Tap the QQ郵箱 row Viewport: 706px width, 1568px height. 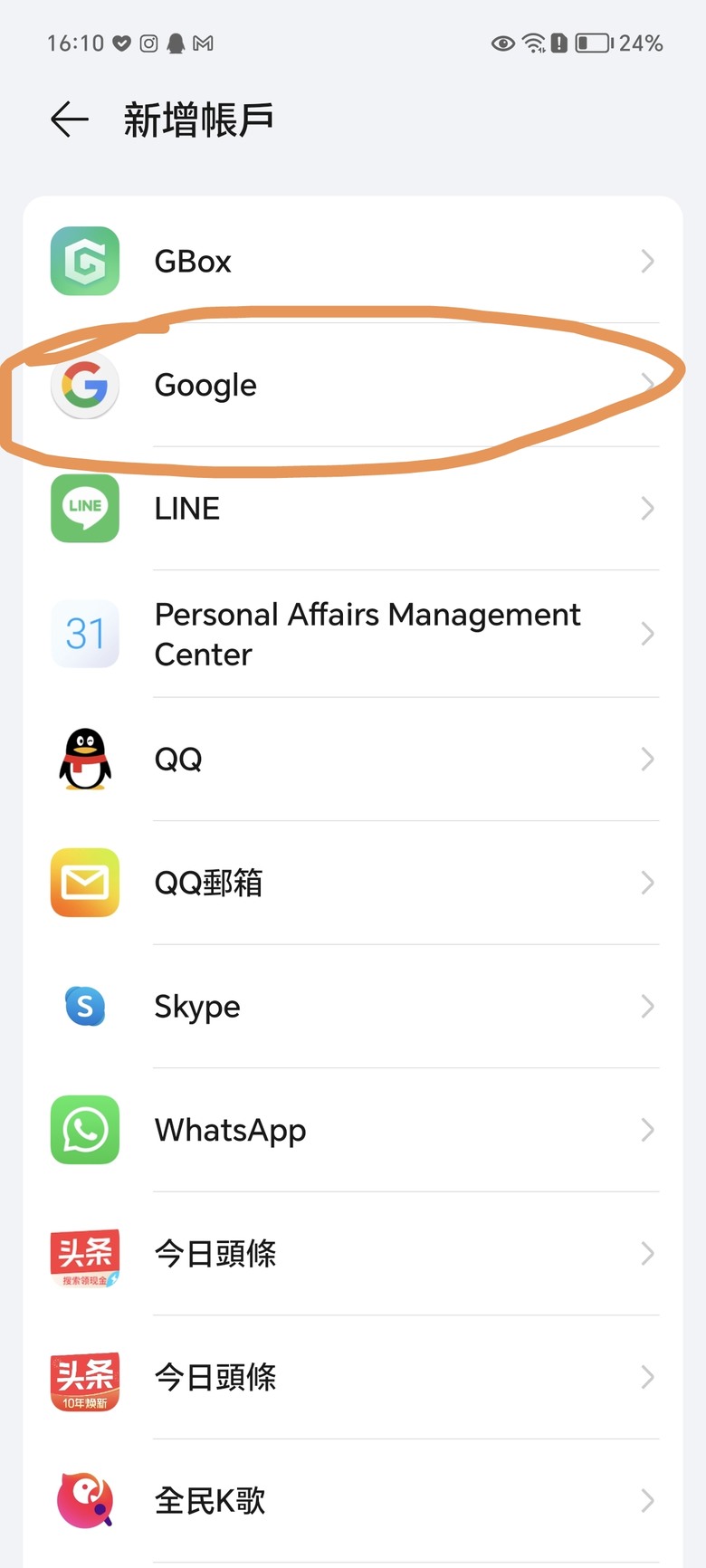pos(353,883)
